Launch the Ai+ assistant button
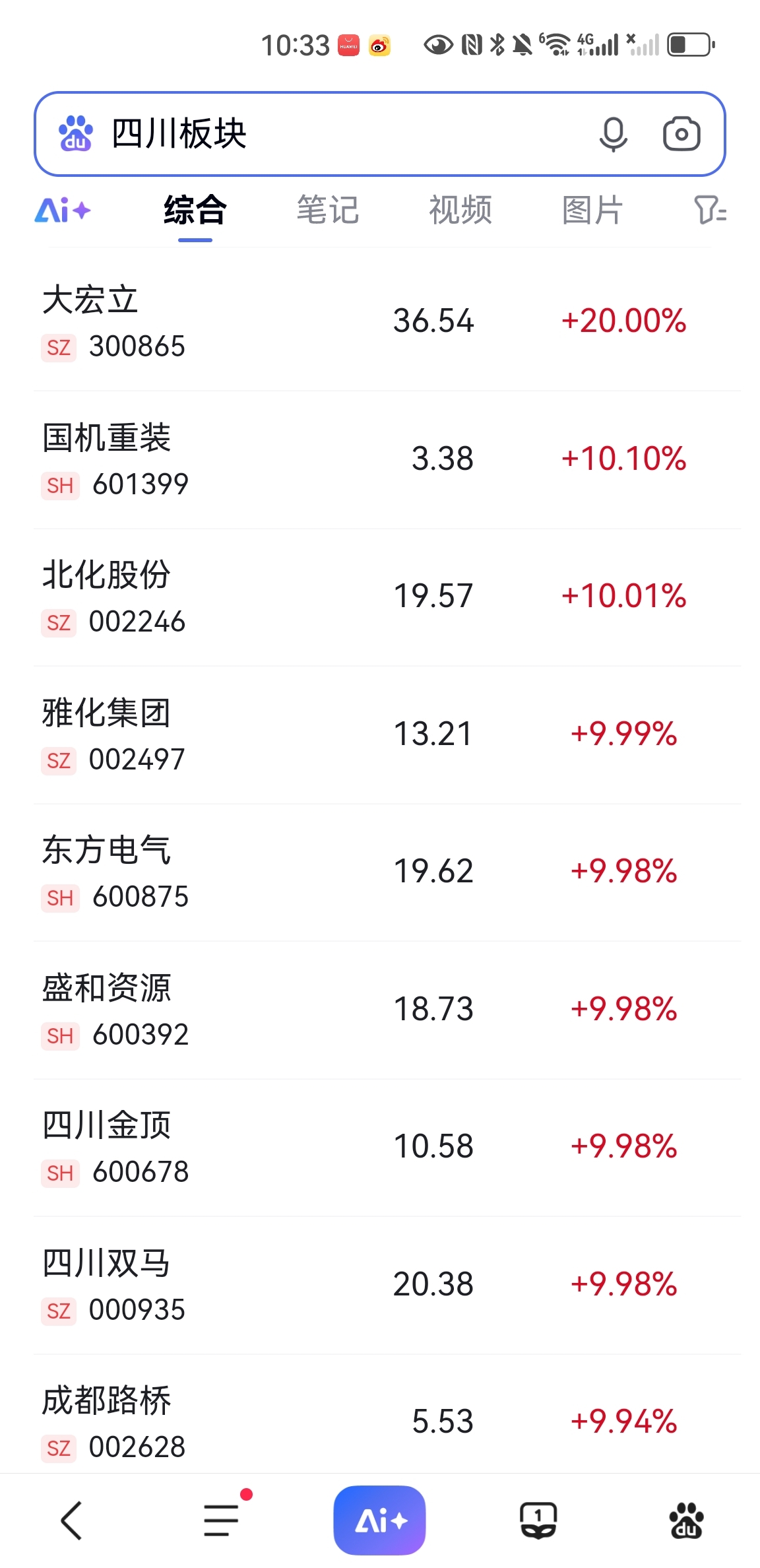Viewport: 760px width, 1568px height. tap(379, 1520)
